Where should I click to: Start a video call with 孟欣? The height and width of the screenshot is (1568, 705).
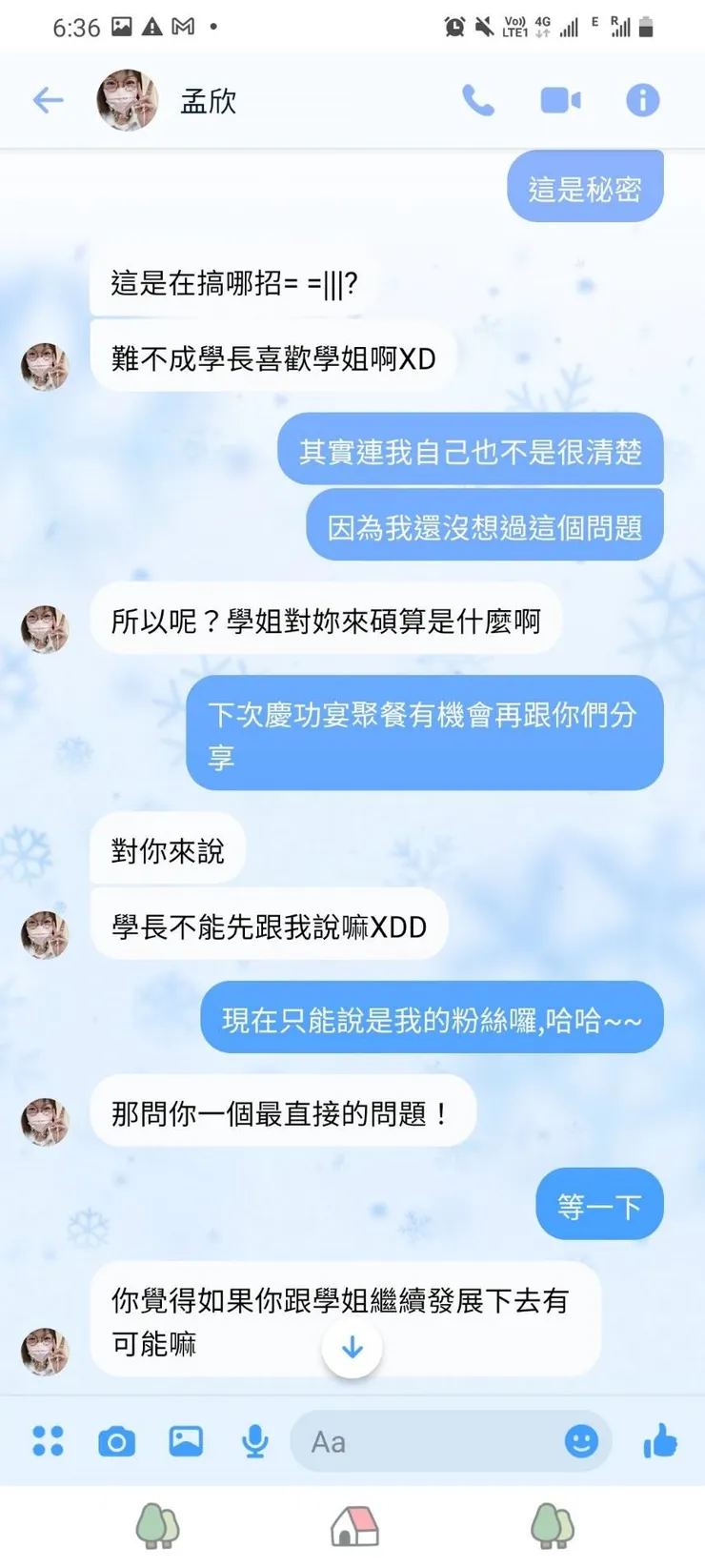click(x=561, y=99)
